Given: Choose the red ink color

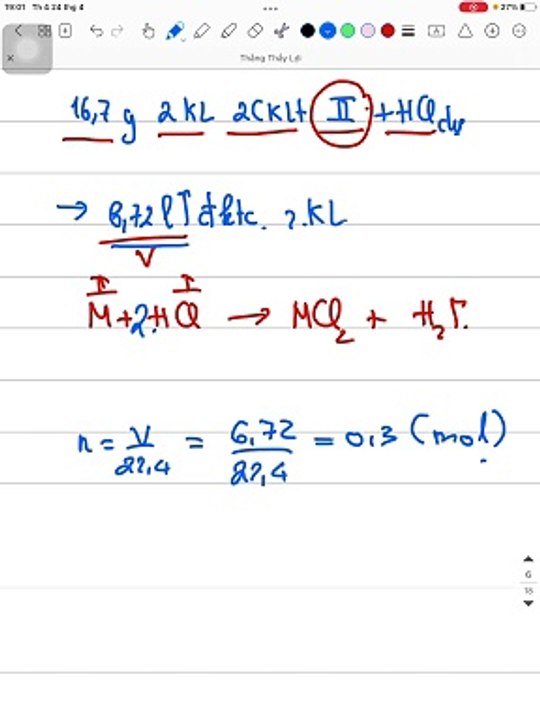Looking at the screenshot, I should [388, 31].
